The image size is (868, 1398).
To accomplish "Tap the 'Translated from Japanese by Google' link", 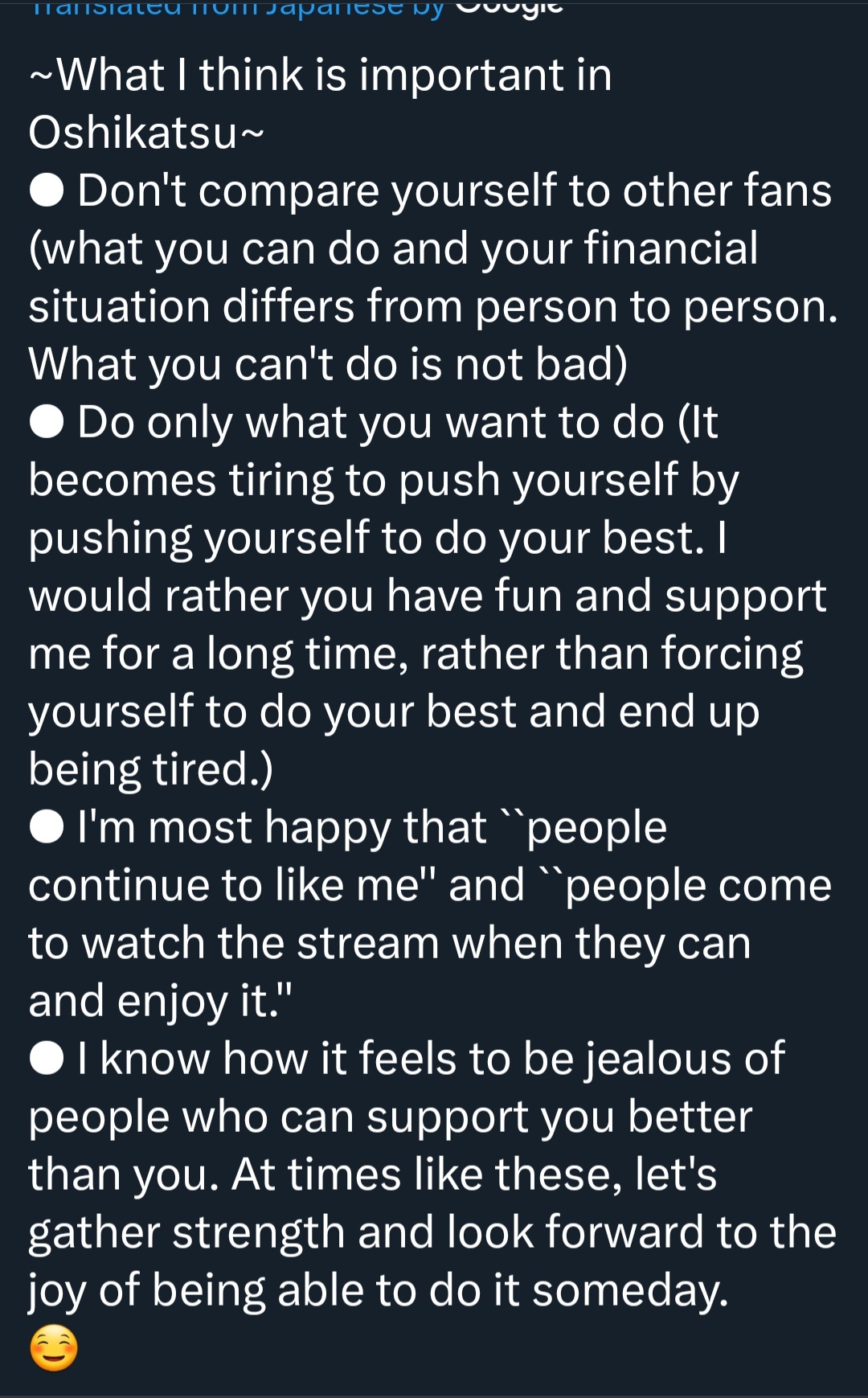I will pos(296,8).
